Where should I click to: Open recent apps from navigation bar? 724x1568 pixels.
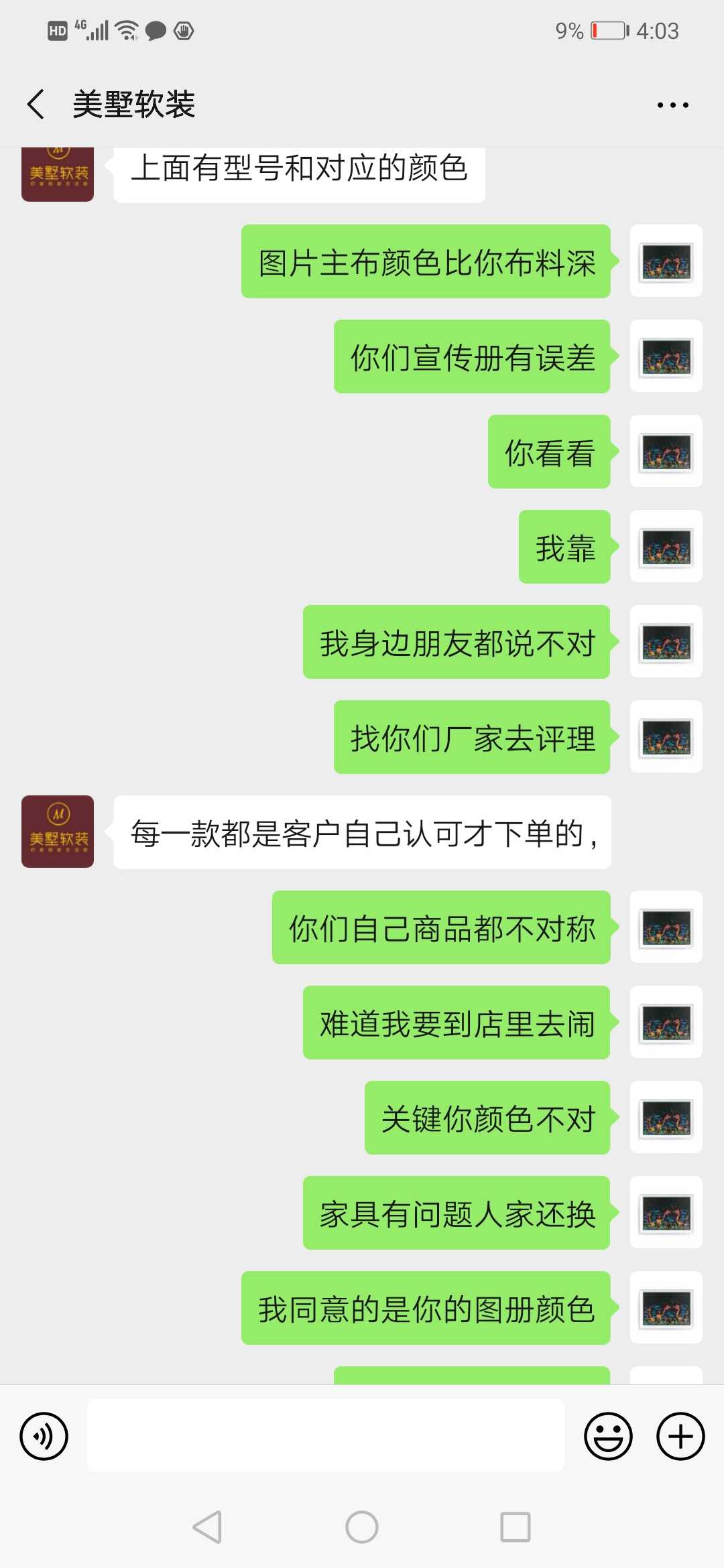pos(516,1527)
